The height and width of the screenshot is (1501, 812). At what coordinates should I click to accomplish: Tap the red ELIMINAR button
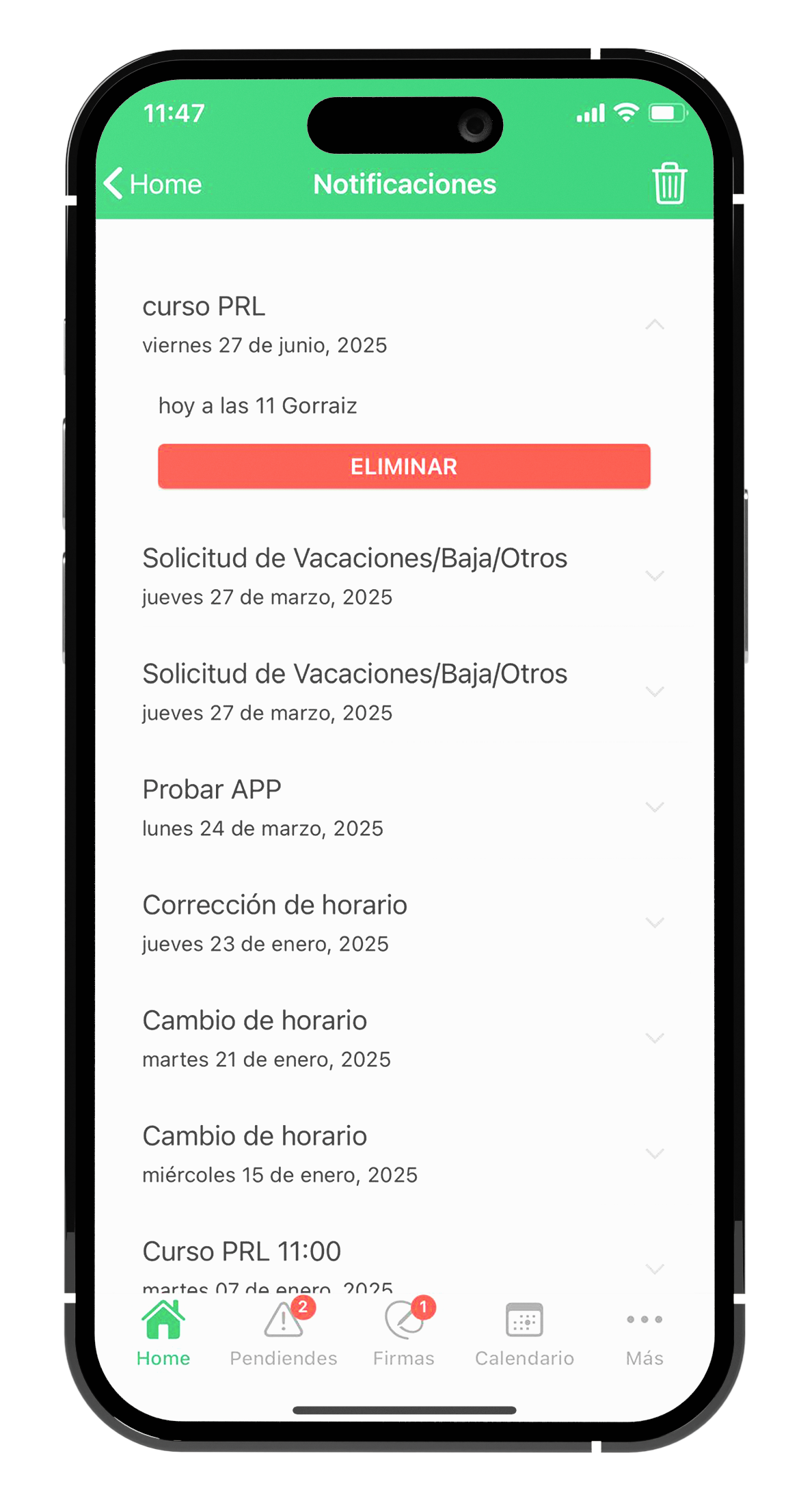point(404,466)
